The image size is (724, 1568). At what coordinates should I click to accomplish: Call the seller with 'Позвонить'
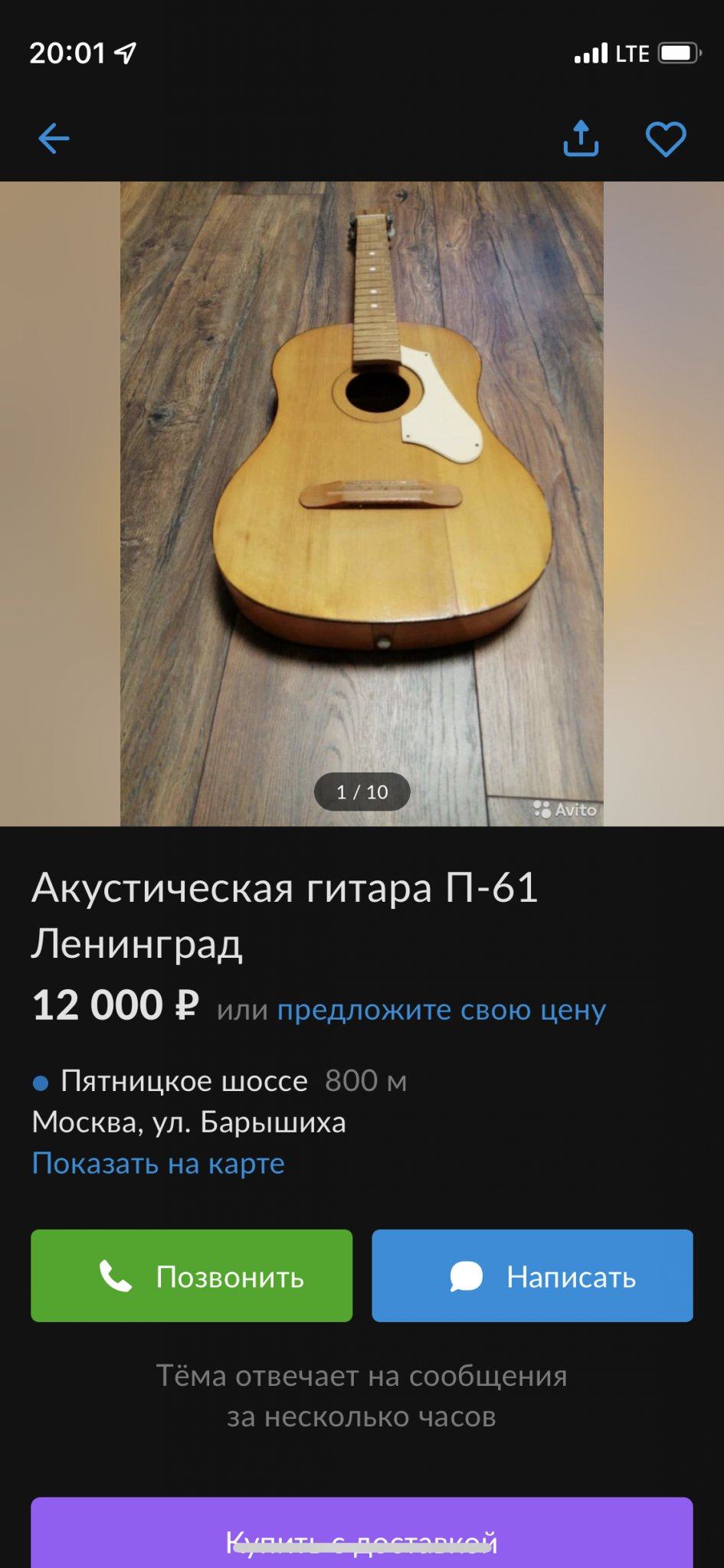point(192,1276)
